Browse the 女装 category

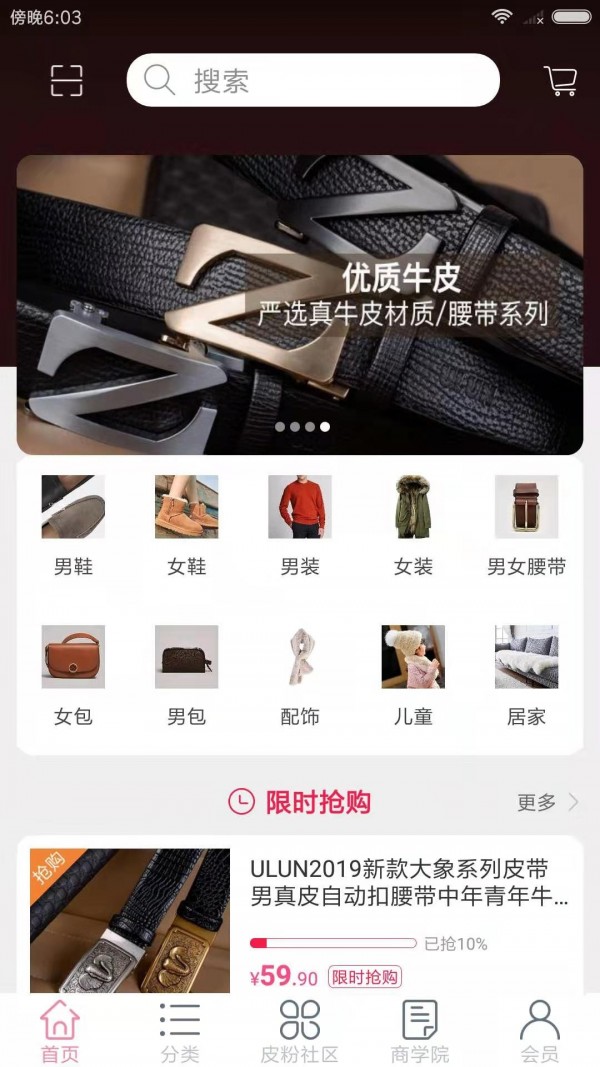click(413, 524)
